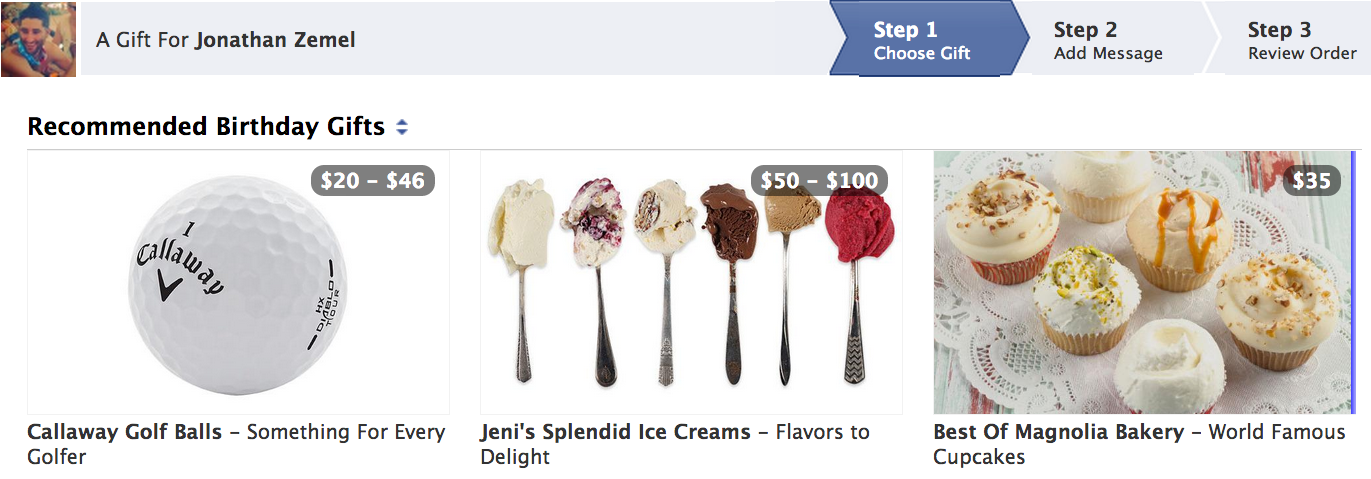Select the Callaway Golf Balls gift
Viewport: 1371px width, 479px height.
pos(238,283)
